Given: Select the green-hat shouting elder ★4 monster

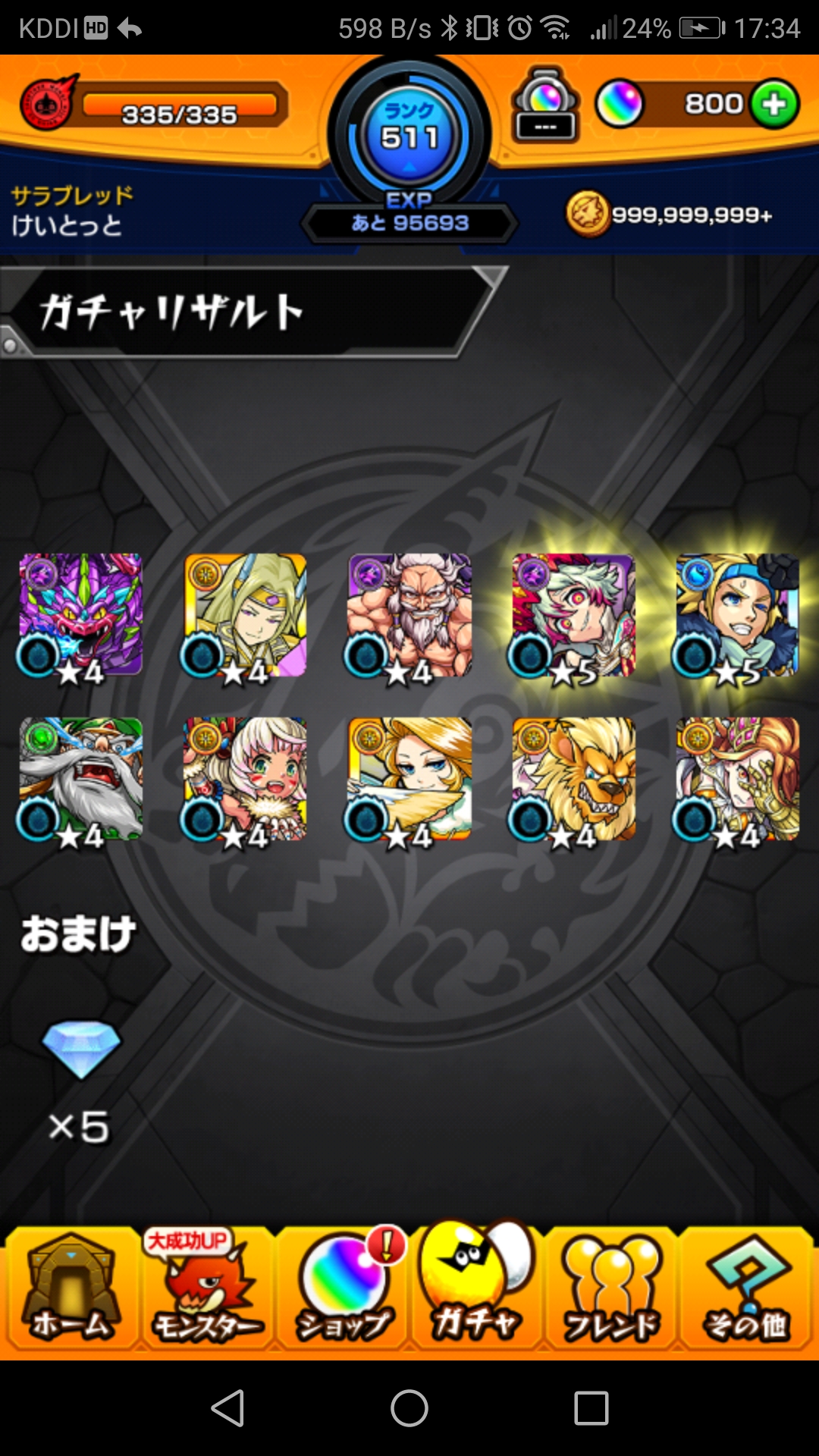Looking at the screenshot, I should (80, 780).
